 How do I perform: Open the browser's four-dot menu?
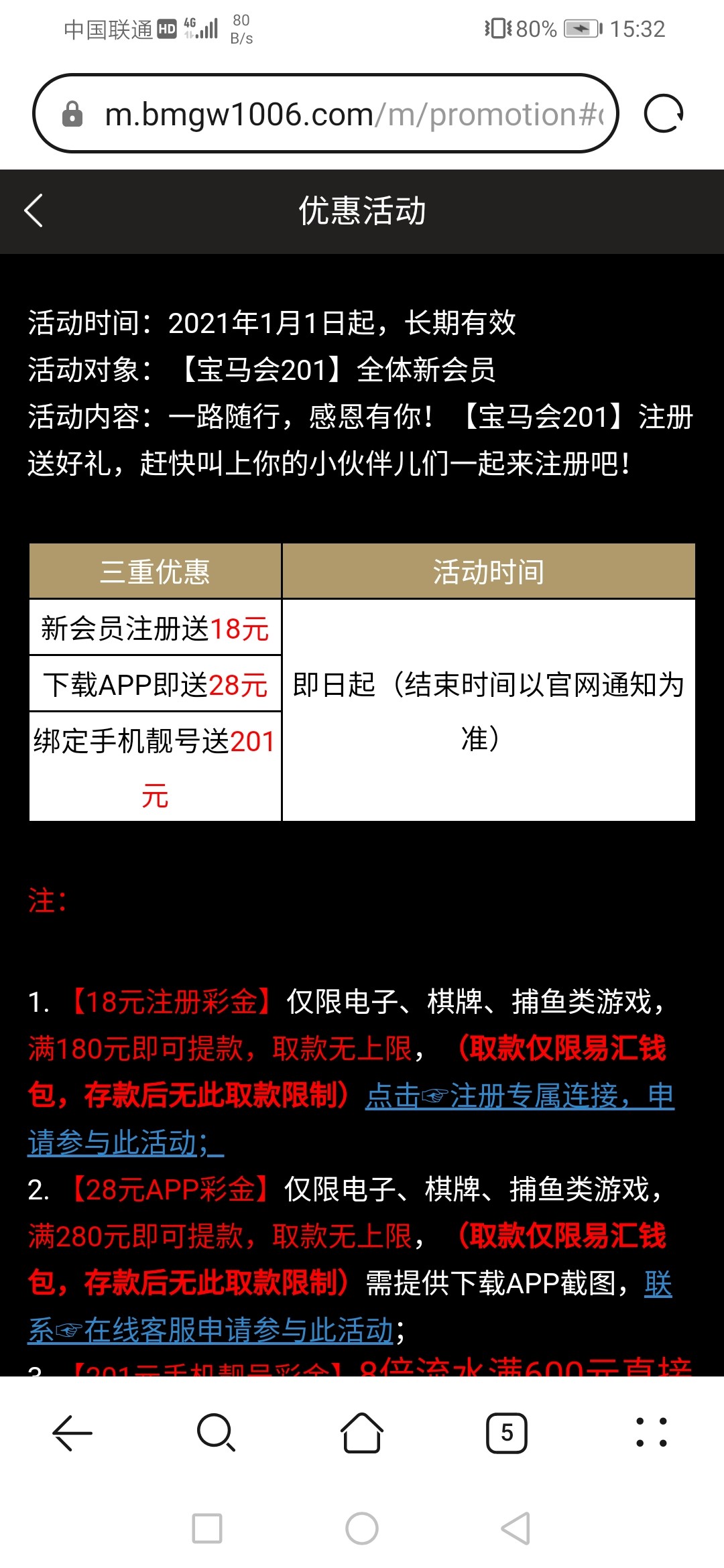[651, 1433]
